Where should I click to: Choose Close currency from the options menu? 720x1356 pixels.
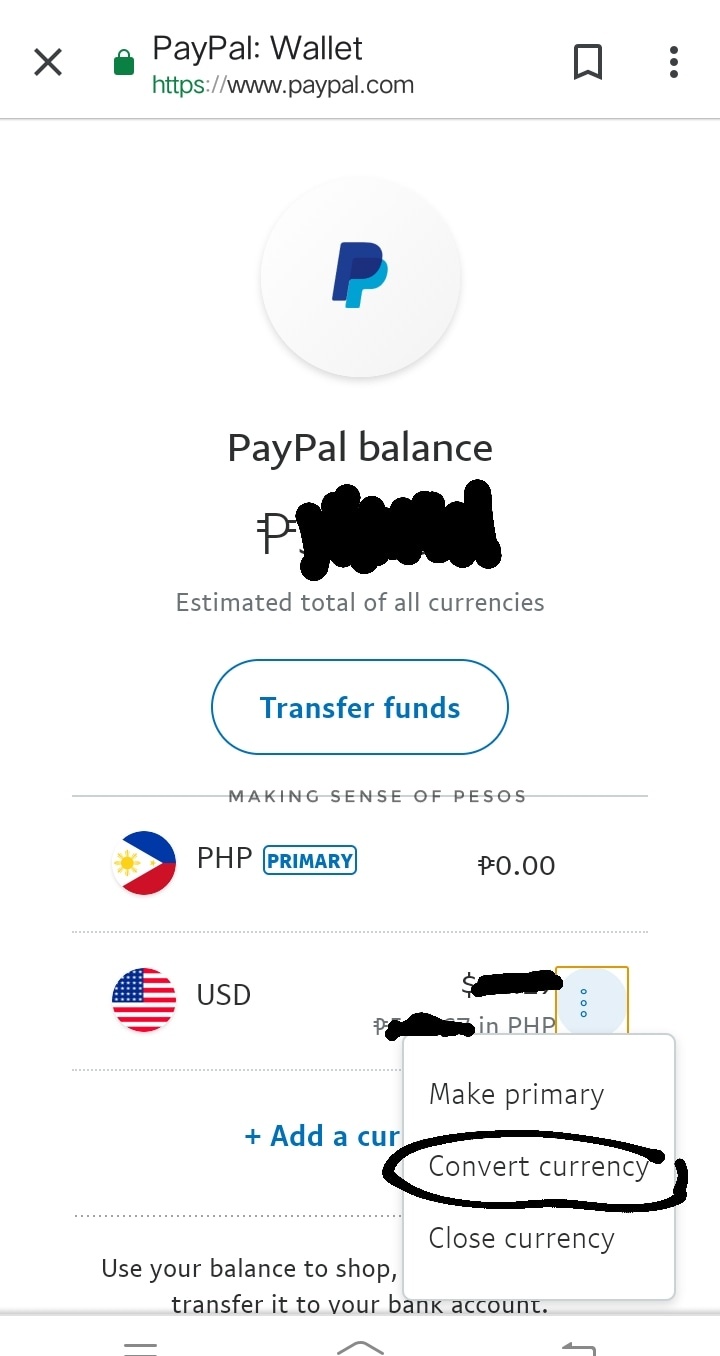click(x=521, y=1238)
